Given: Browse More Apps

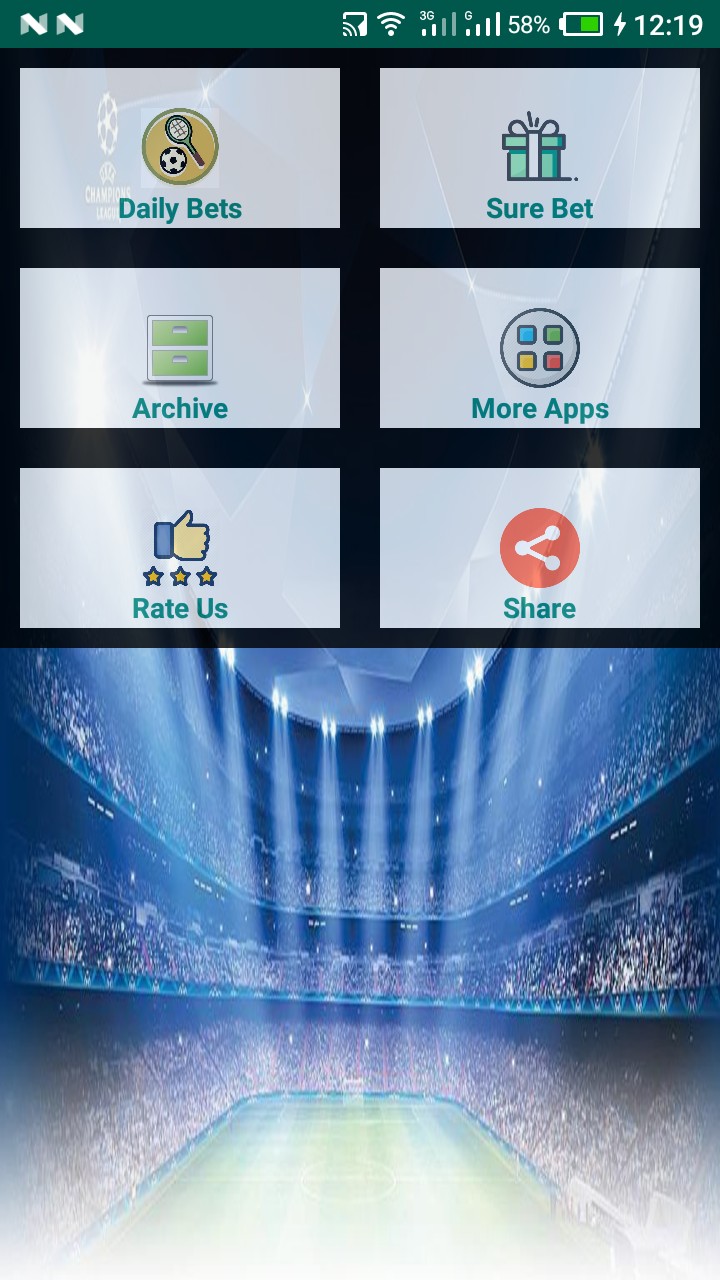Looking at the screenshot, I should click(x=540, y=348).
